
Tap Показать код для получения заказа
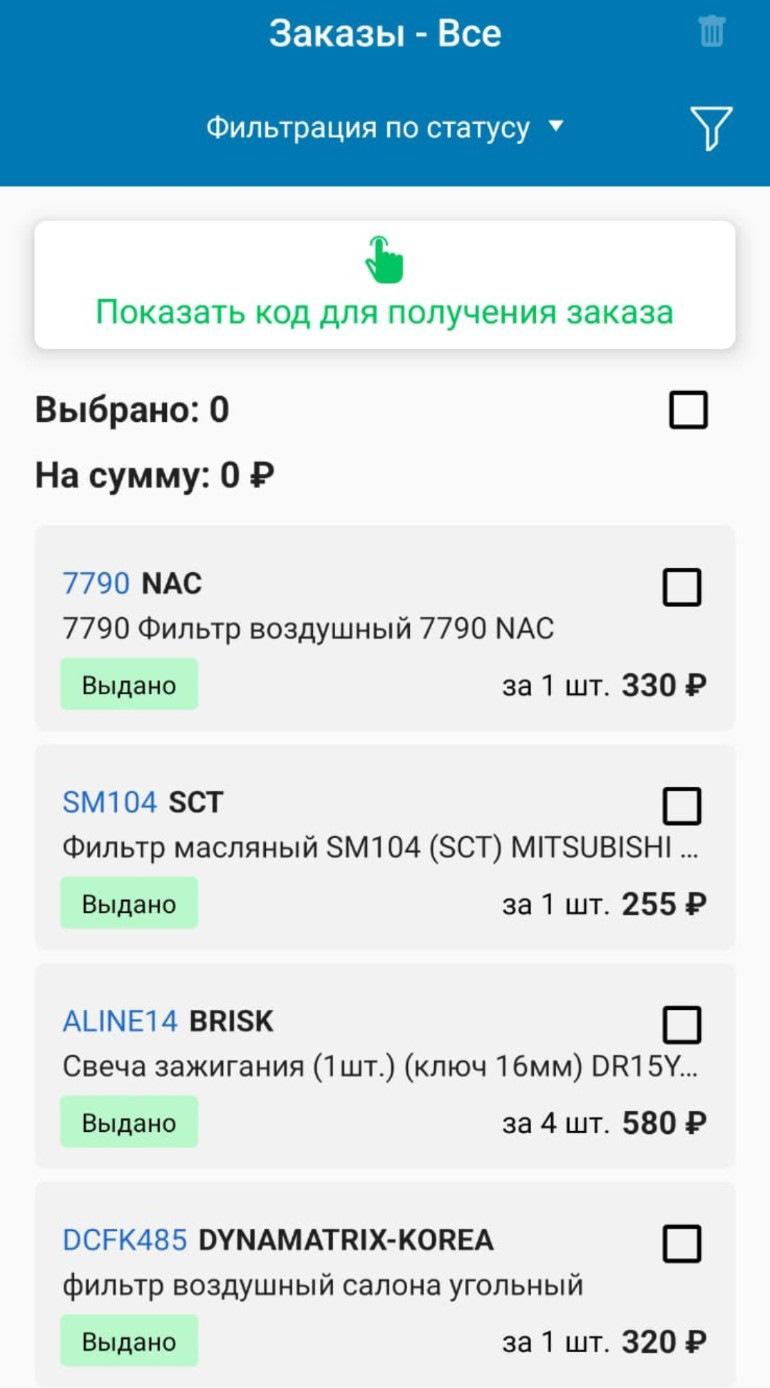pyautogui.click(x=385, y=285)
